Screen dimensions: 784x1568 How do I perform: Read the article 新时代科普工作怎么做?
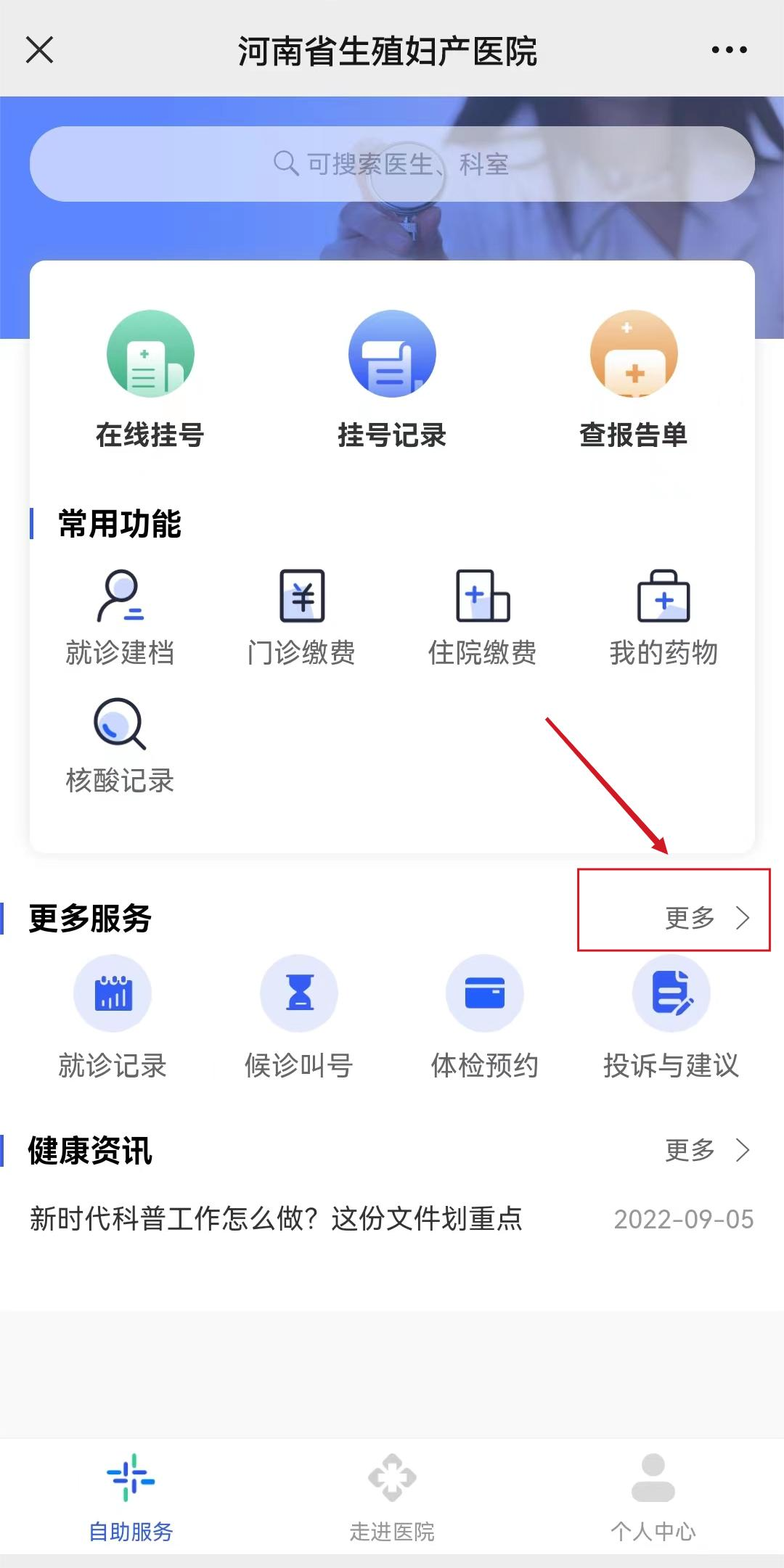pyautogui.click(x=276, y=1219)
